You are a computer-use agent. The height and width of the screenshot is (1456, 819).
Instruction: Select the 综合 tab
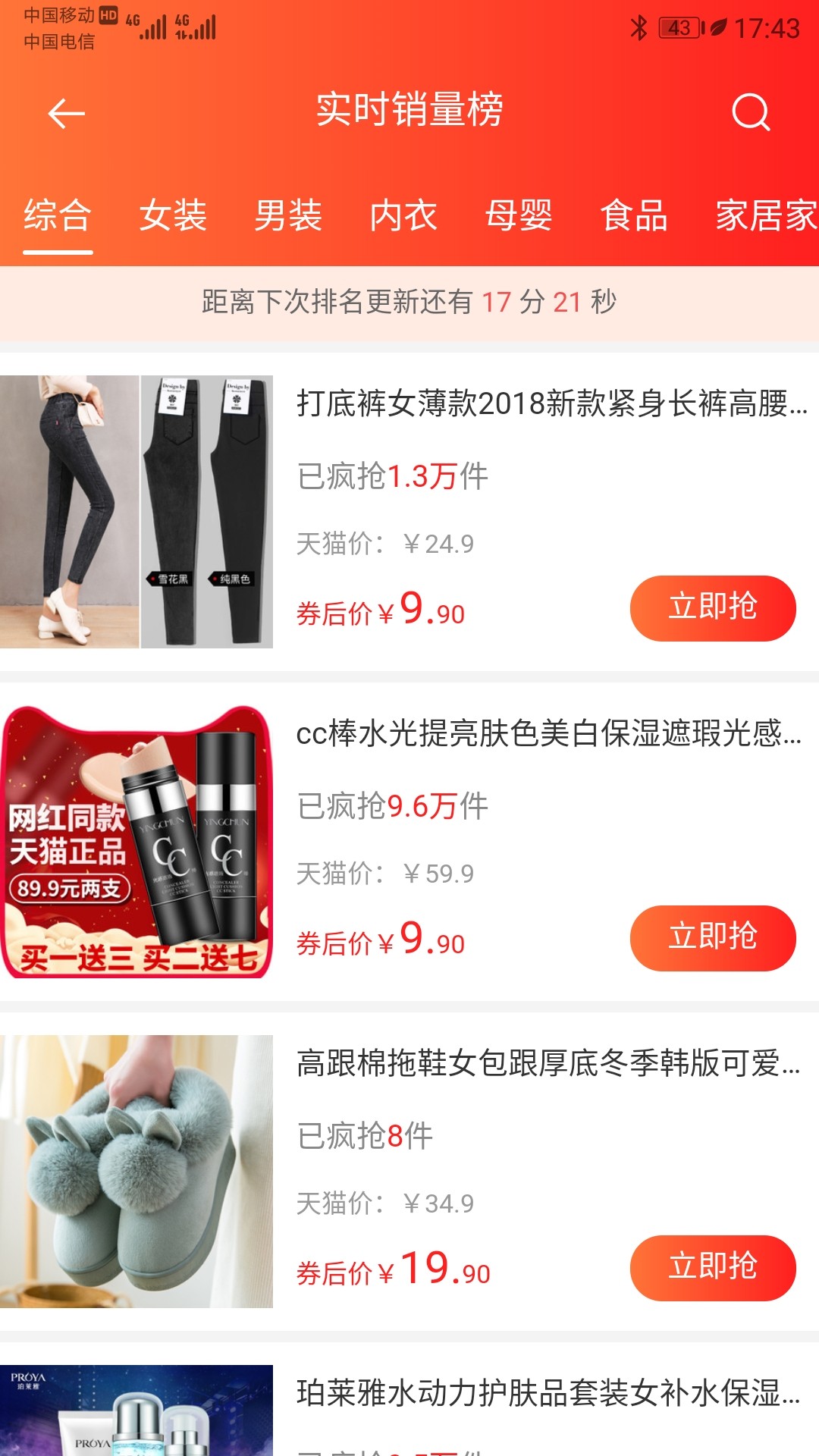tap(58, 215)
